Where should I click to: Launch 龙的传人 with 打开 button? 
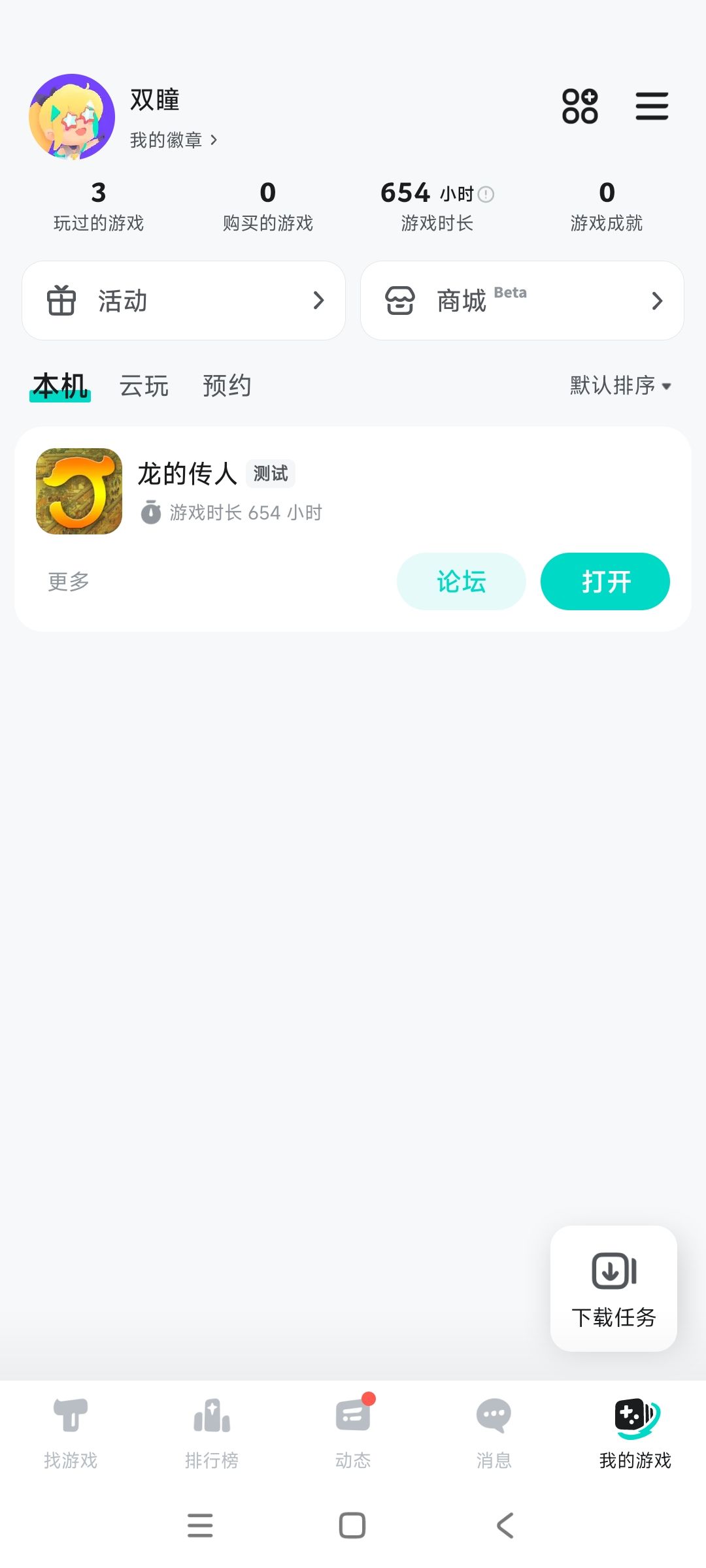[x=605, y=581]
